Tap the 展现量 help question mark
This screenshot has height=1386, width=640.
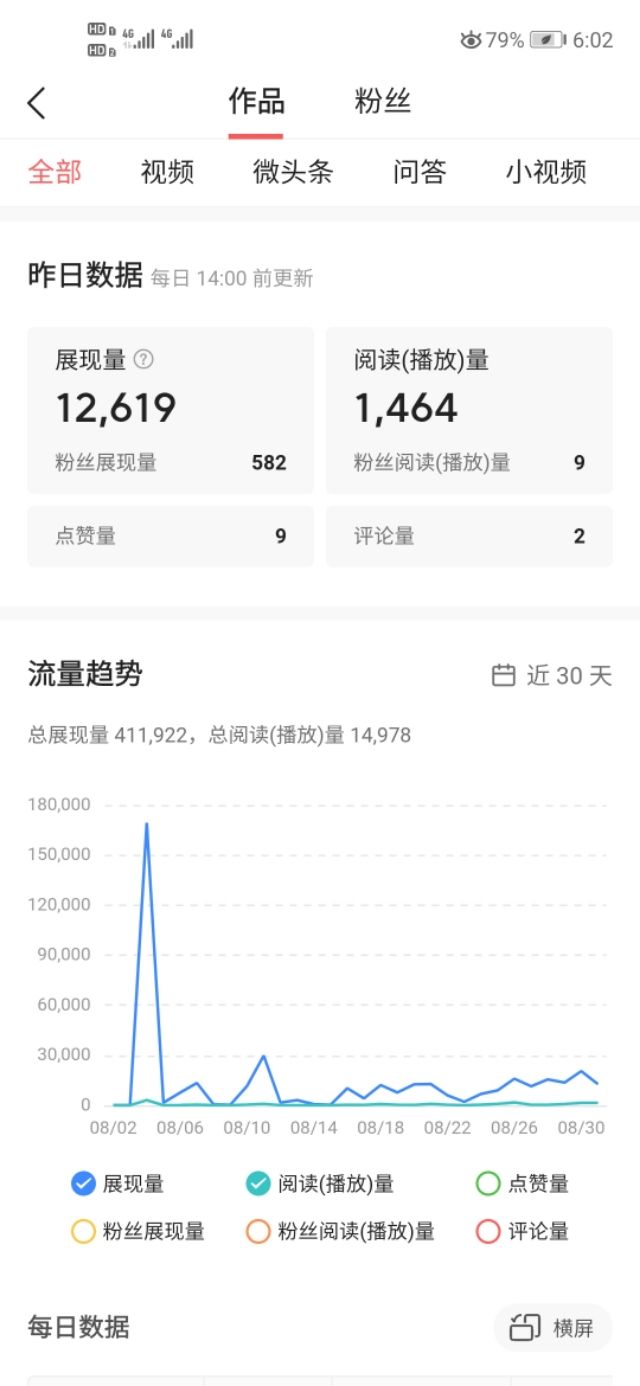tap(144, 360)
